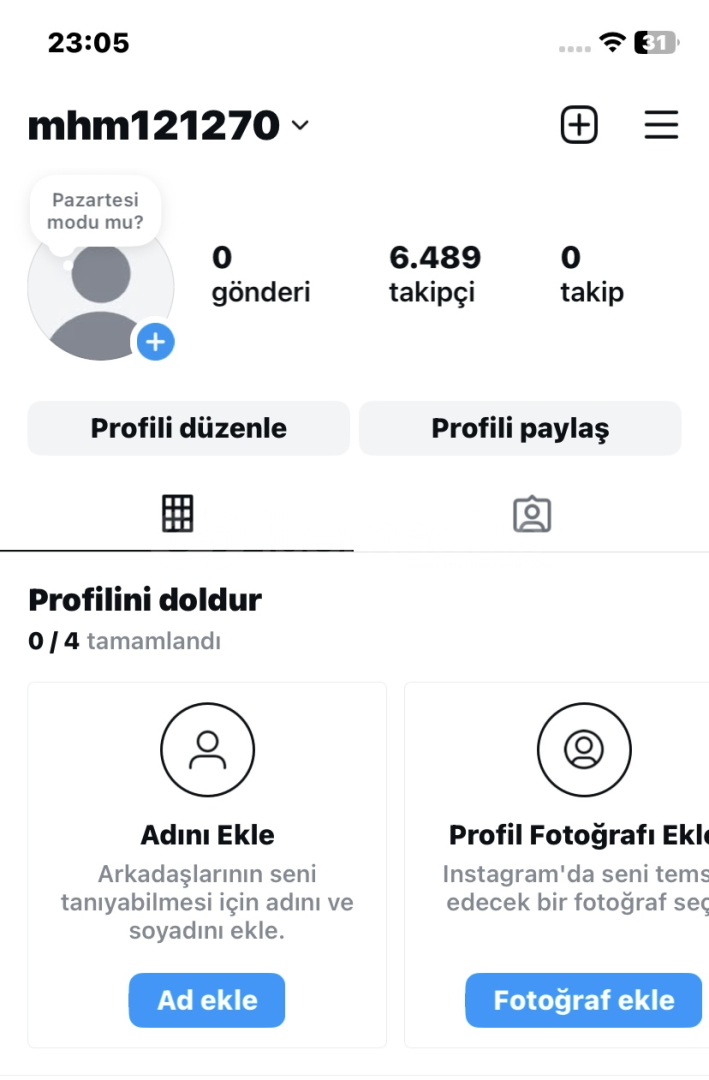Switch to the tagged photos tab
Viewport: 709px width, 1080px height.
coord(532,514)
